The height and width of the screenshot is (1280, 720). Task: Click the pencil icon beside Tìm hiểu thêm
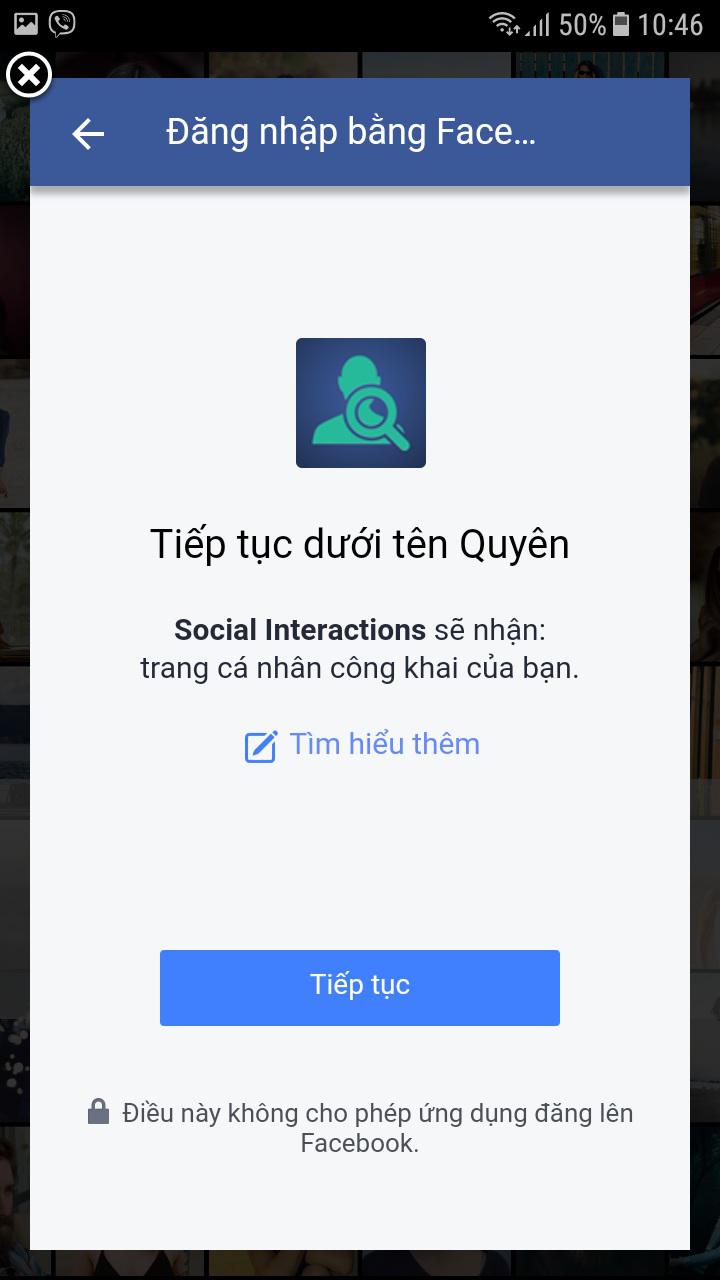261,744
